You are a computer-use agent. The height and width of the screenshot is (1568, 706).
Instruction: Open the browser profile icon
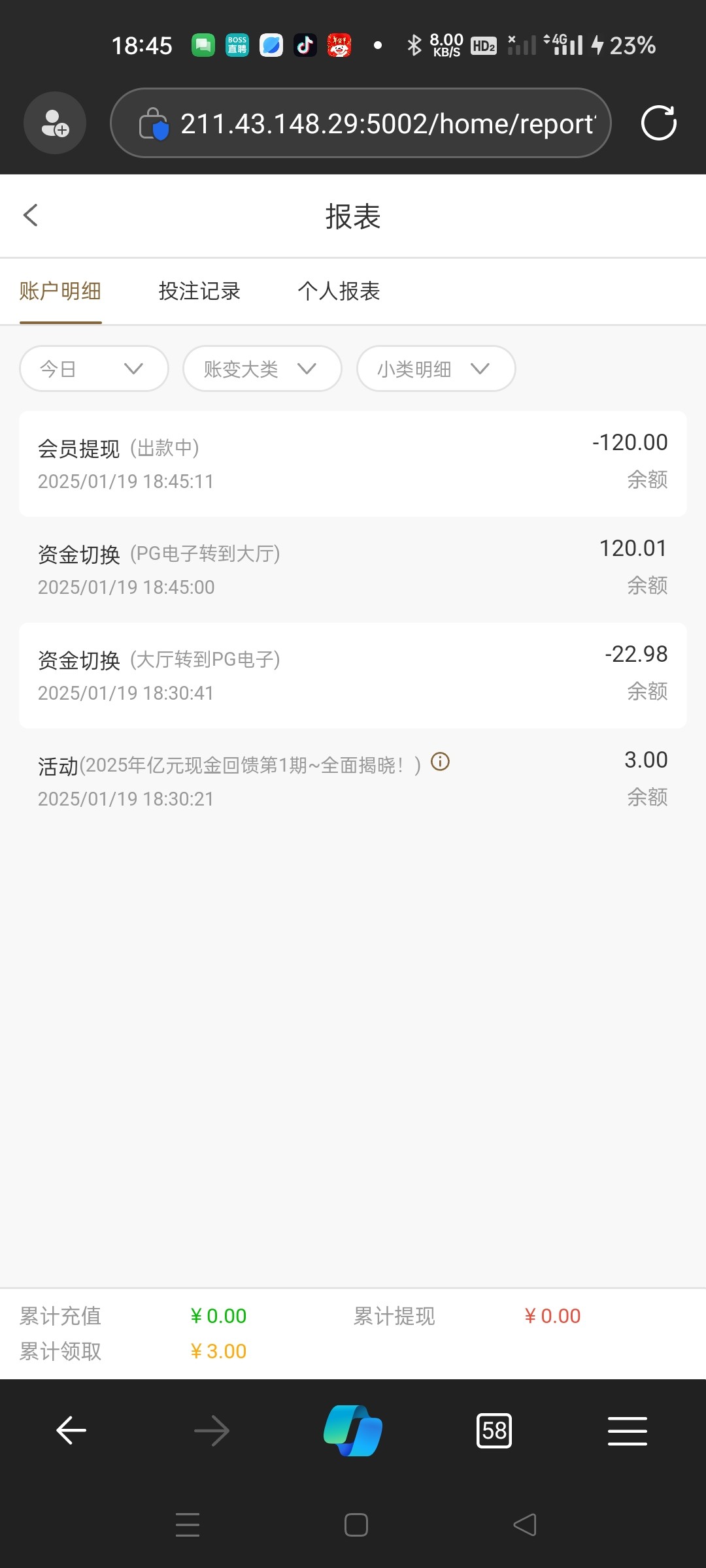(x=55, y=123)
